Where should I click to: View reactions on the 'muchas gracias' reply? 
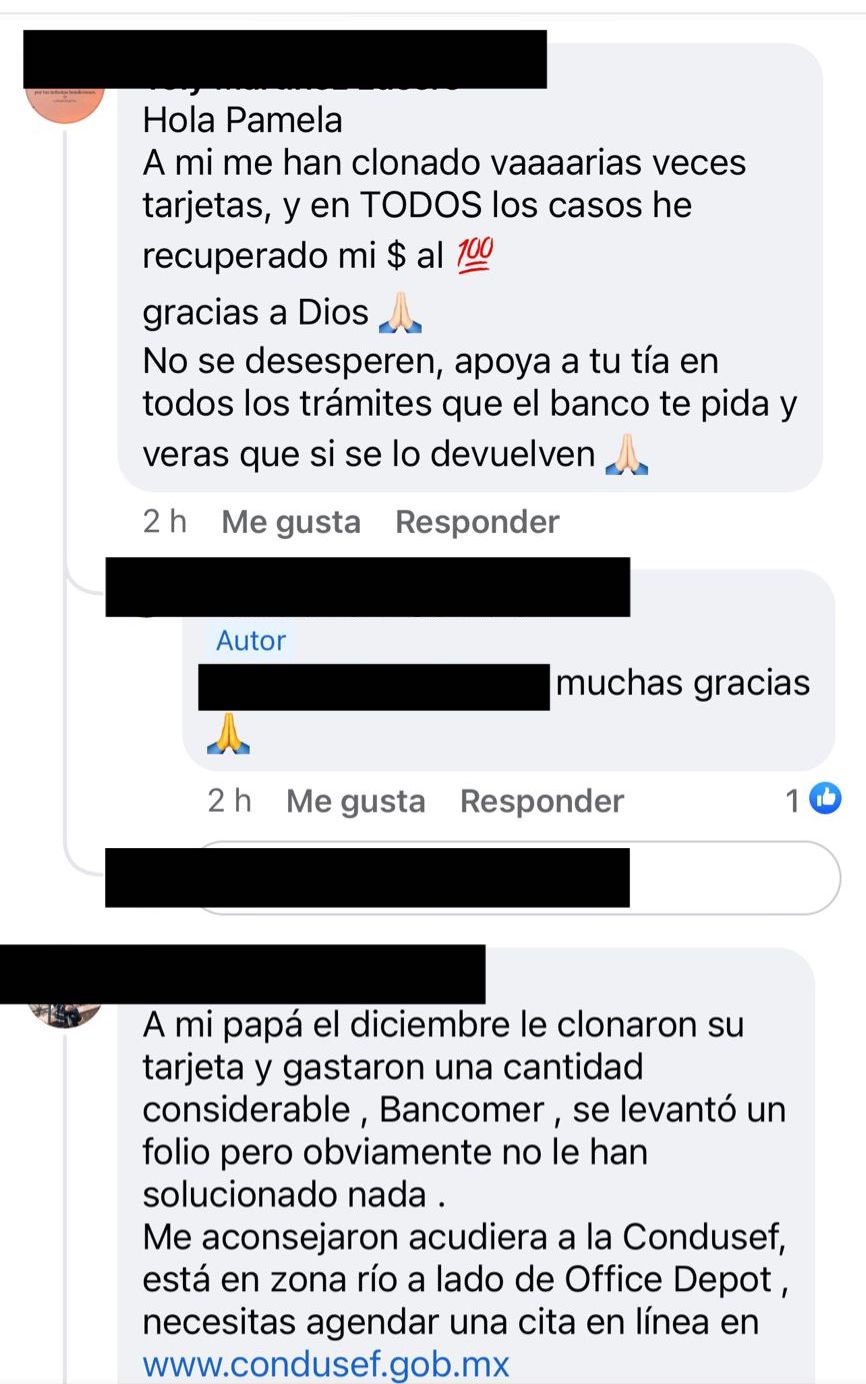[813, 799]
